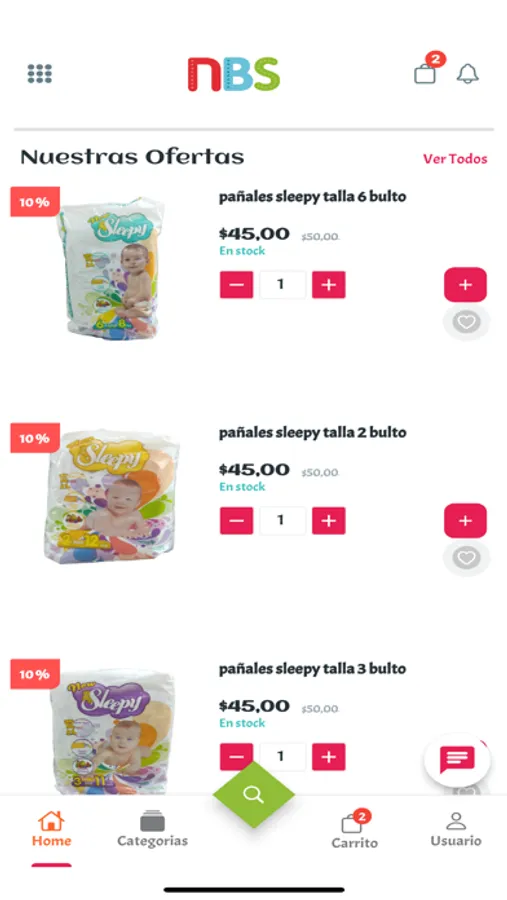Open the grid menu icon
507x900 pixels.
click(40, 73)
